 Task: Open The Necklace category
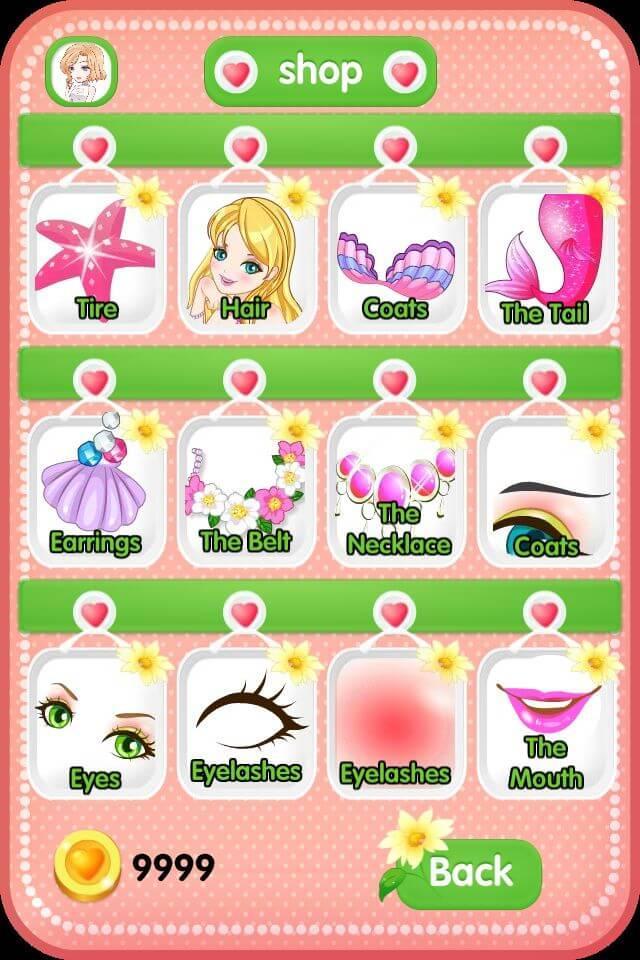point(396,492)
